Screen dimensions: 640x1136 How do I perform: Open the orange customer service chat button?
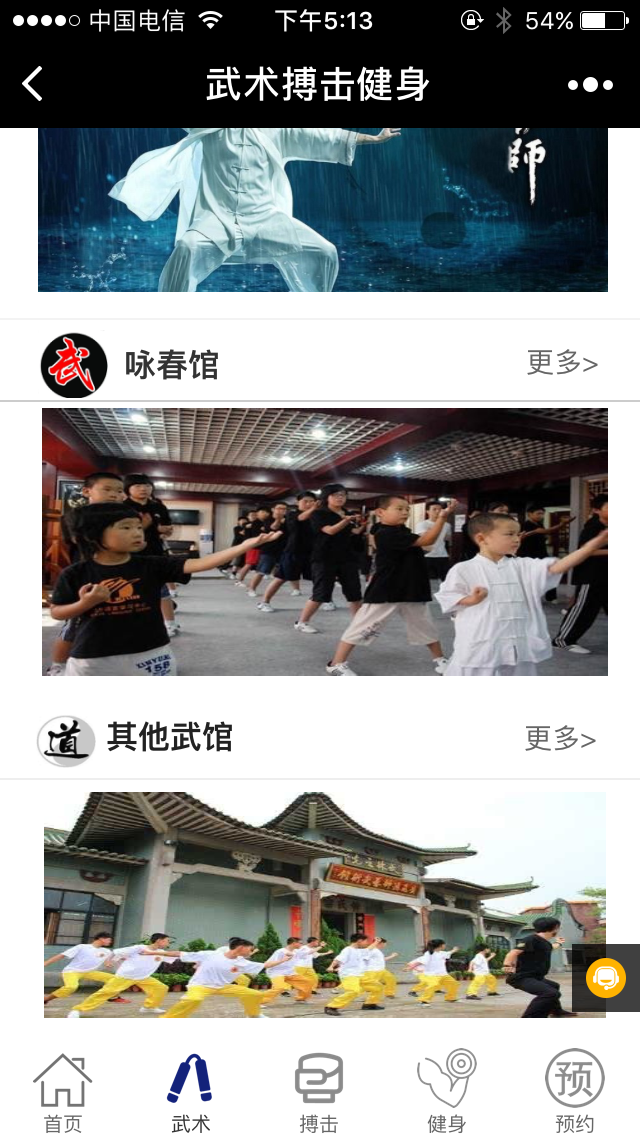(x=606, y=977)
